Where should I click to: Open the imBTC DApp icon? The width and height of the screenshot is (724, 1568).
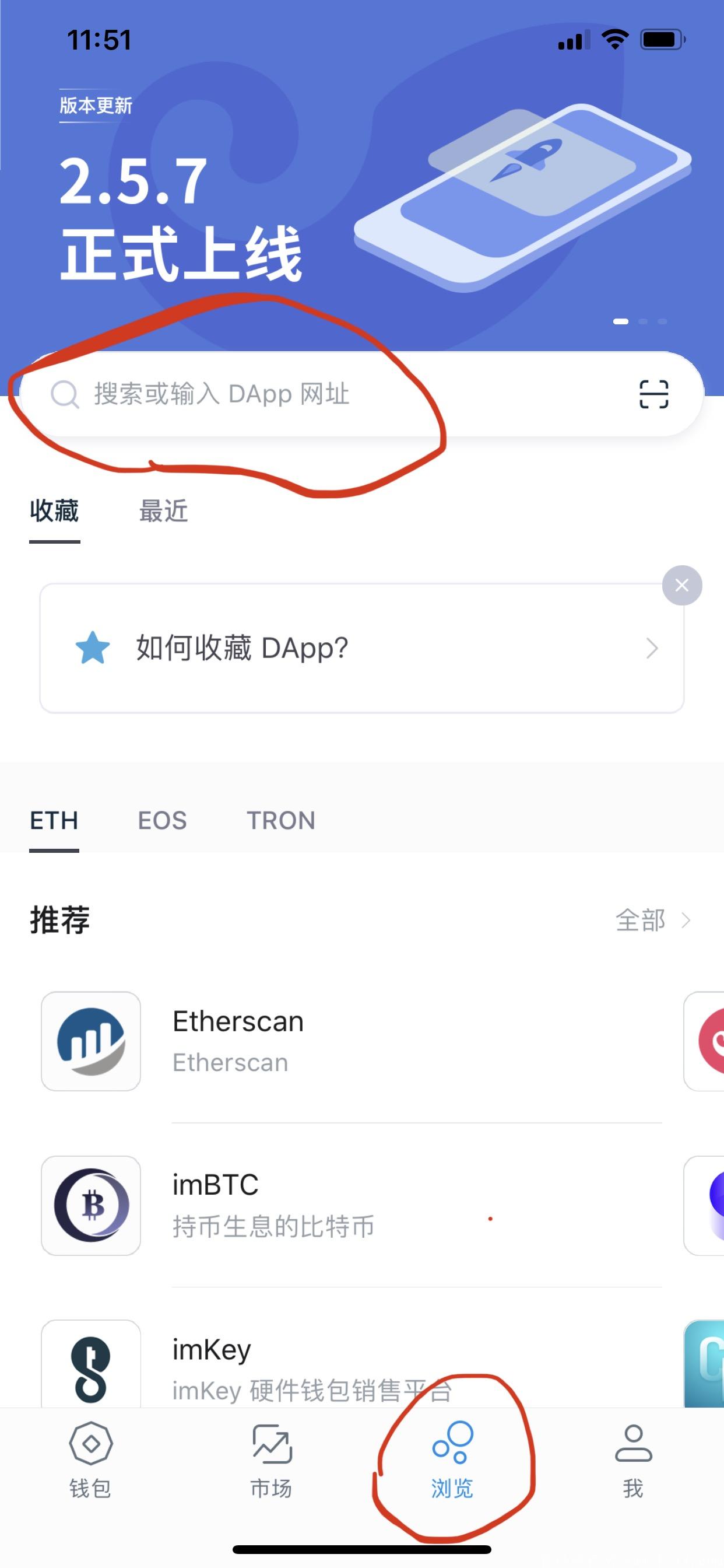point(91,1206)
